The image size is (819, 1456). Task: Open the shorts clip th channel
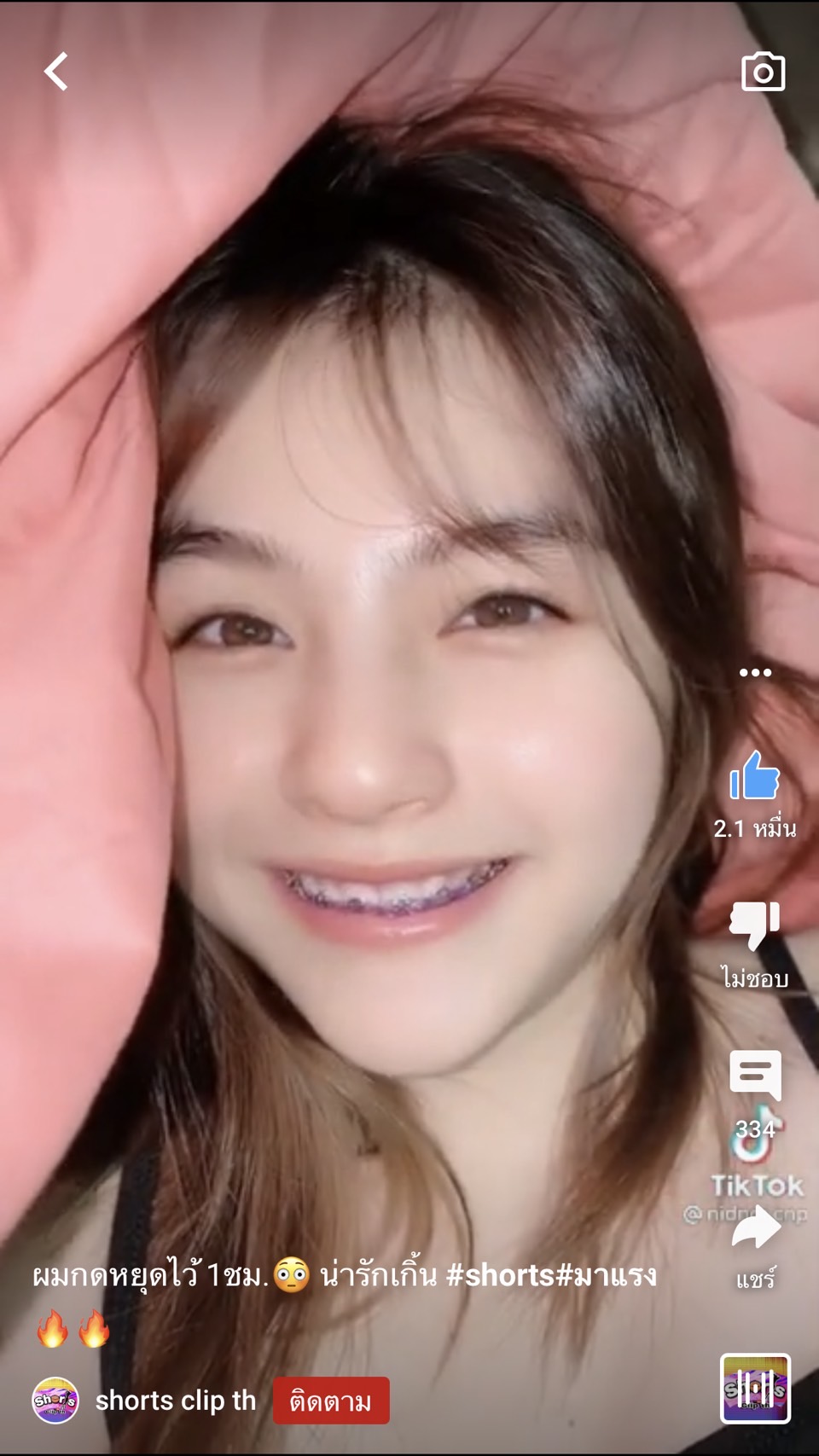[x=174, y=1401]
